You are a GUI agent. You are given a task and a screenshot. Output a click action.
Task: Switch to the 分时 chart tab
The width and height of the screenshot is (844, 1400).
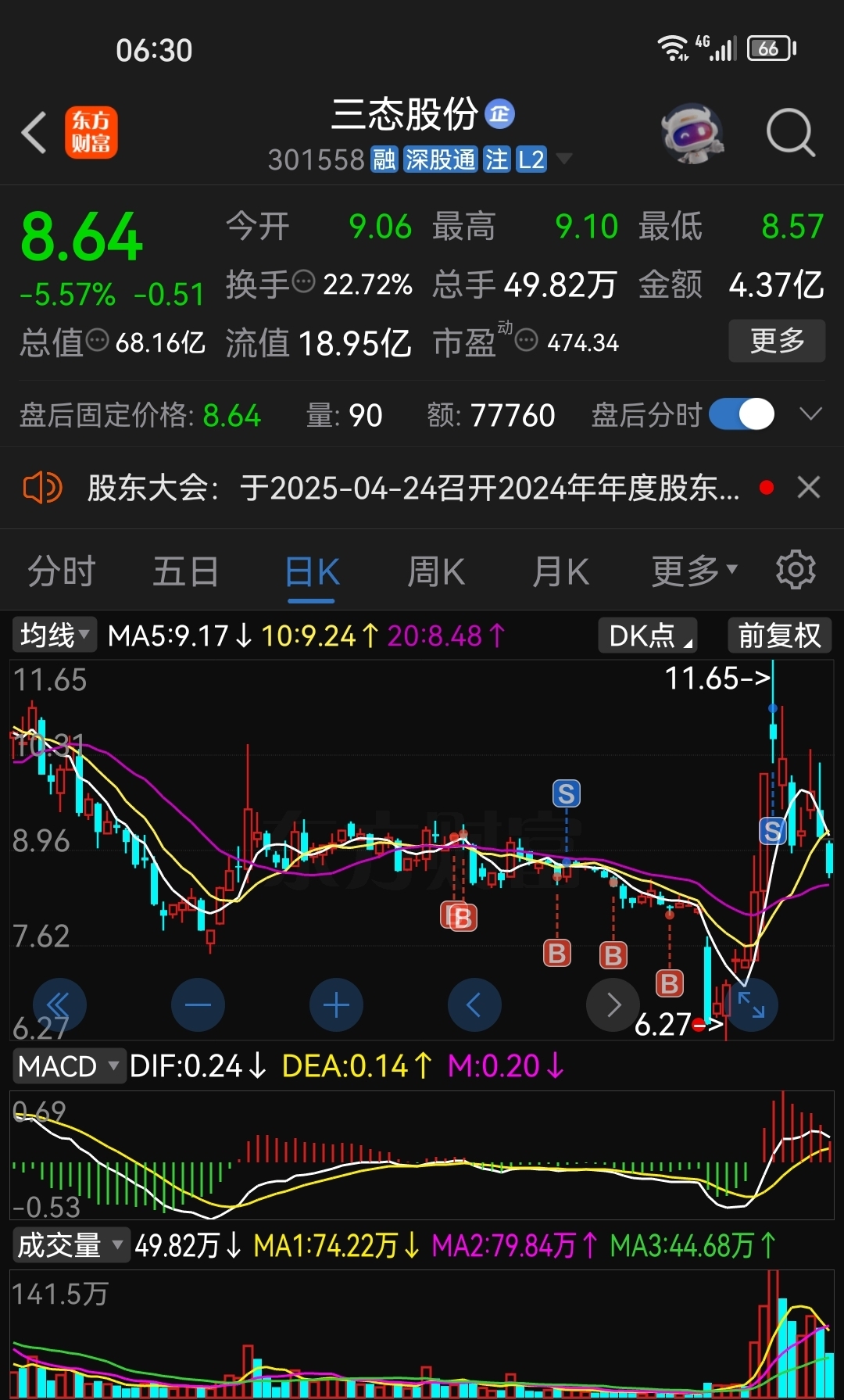coord(61,571)
